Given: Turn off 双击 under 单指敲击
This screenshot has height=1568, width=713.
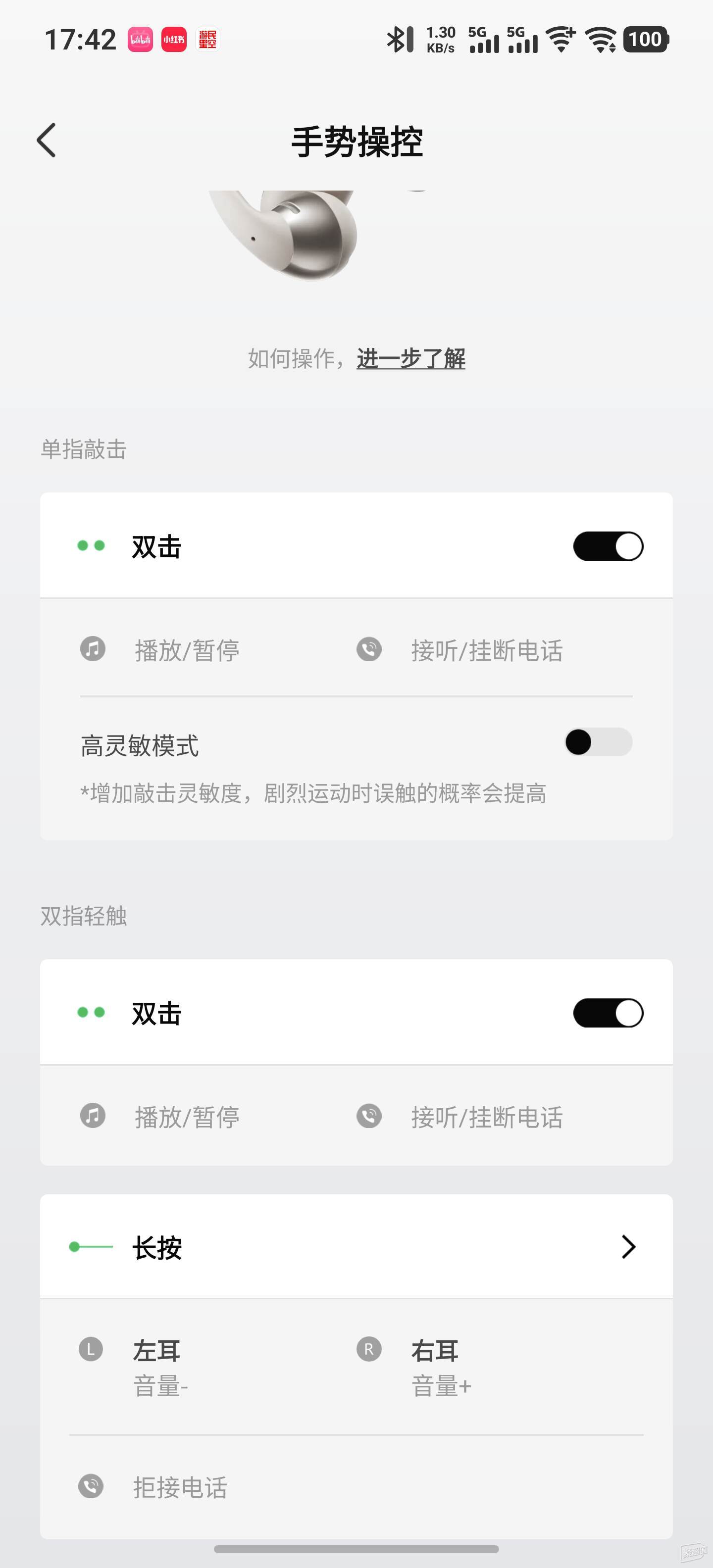Looking at the screenshot, I should pos(608,546).
